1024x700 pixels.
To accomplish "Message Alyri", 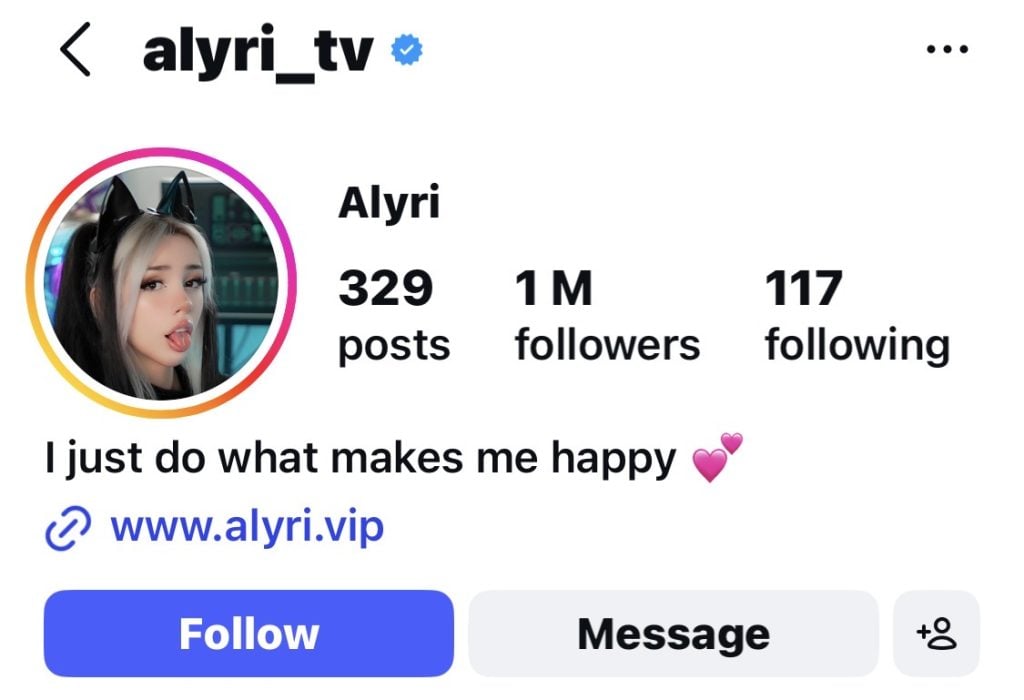I will tap(673, 633).
